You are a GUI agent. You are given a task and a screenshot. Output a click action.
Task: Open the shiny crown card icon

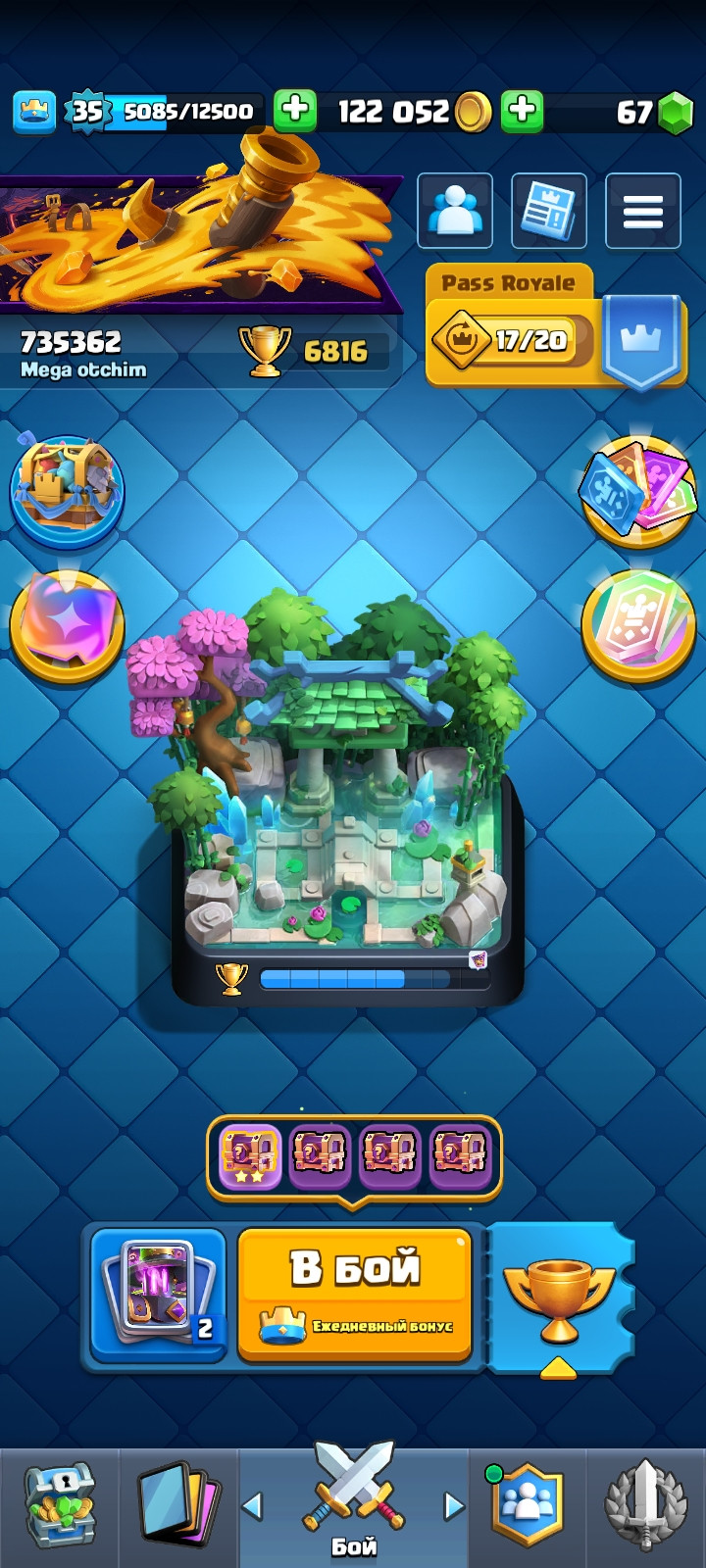tap(638, 624)
